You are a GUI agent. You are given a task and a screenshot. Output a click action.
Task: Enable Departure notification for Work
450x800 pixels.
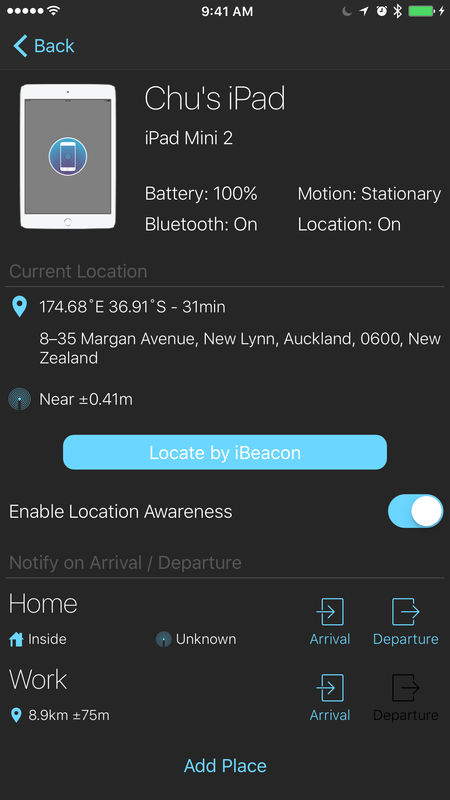tap(406, 697)
